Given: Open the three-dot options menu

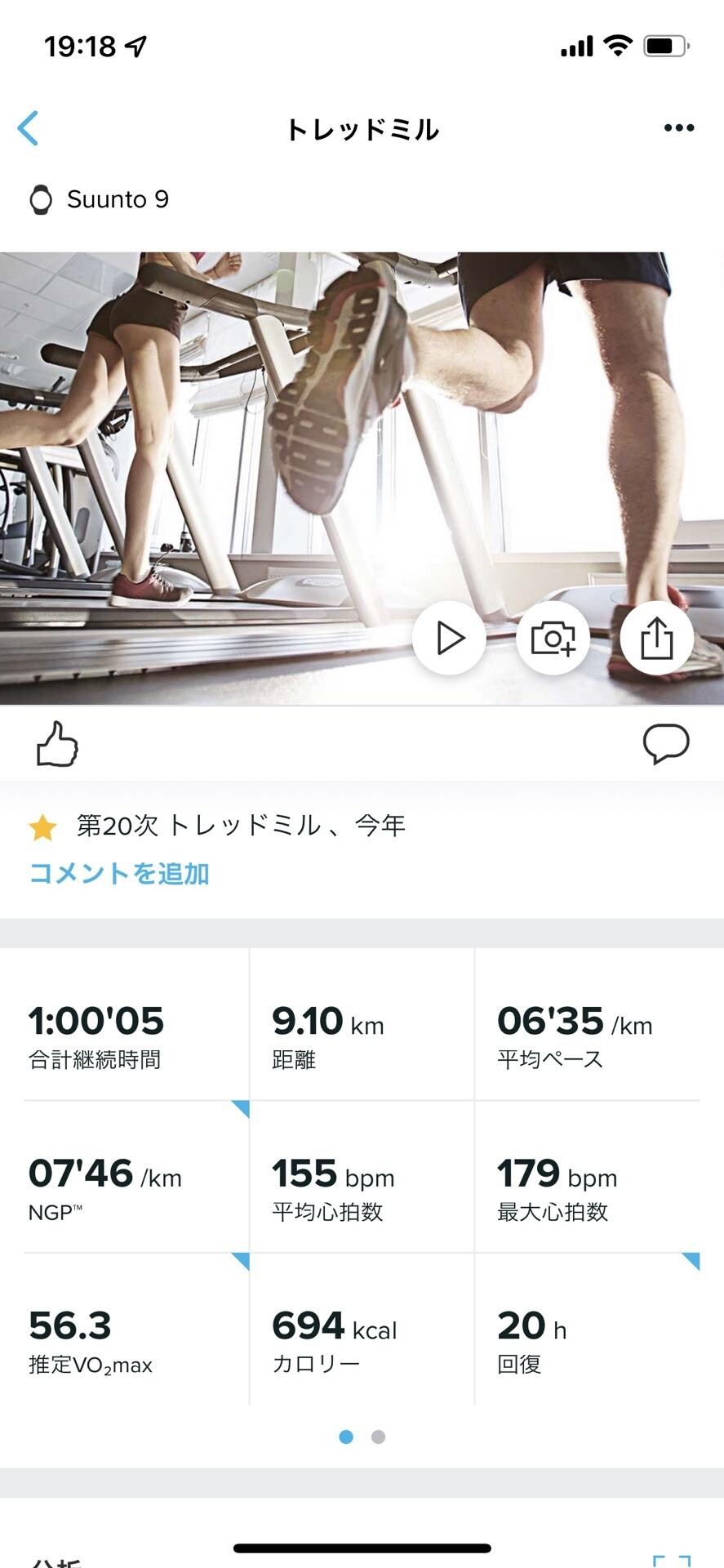Looking at the screenshot, I should [x=678, y=127].
